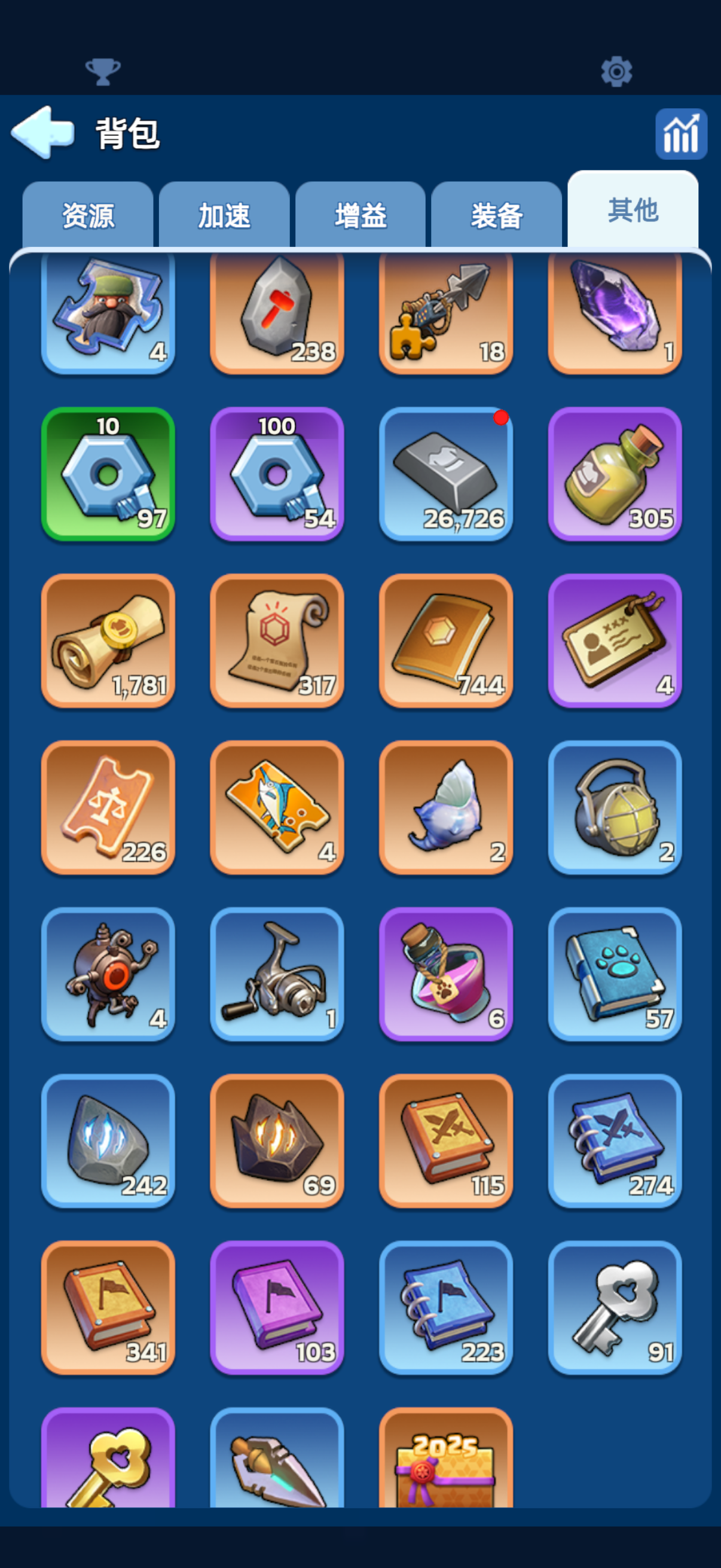
Task: Select the gold-sealed scroll with 1,781
Action: 108,640
